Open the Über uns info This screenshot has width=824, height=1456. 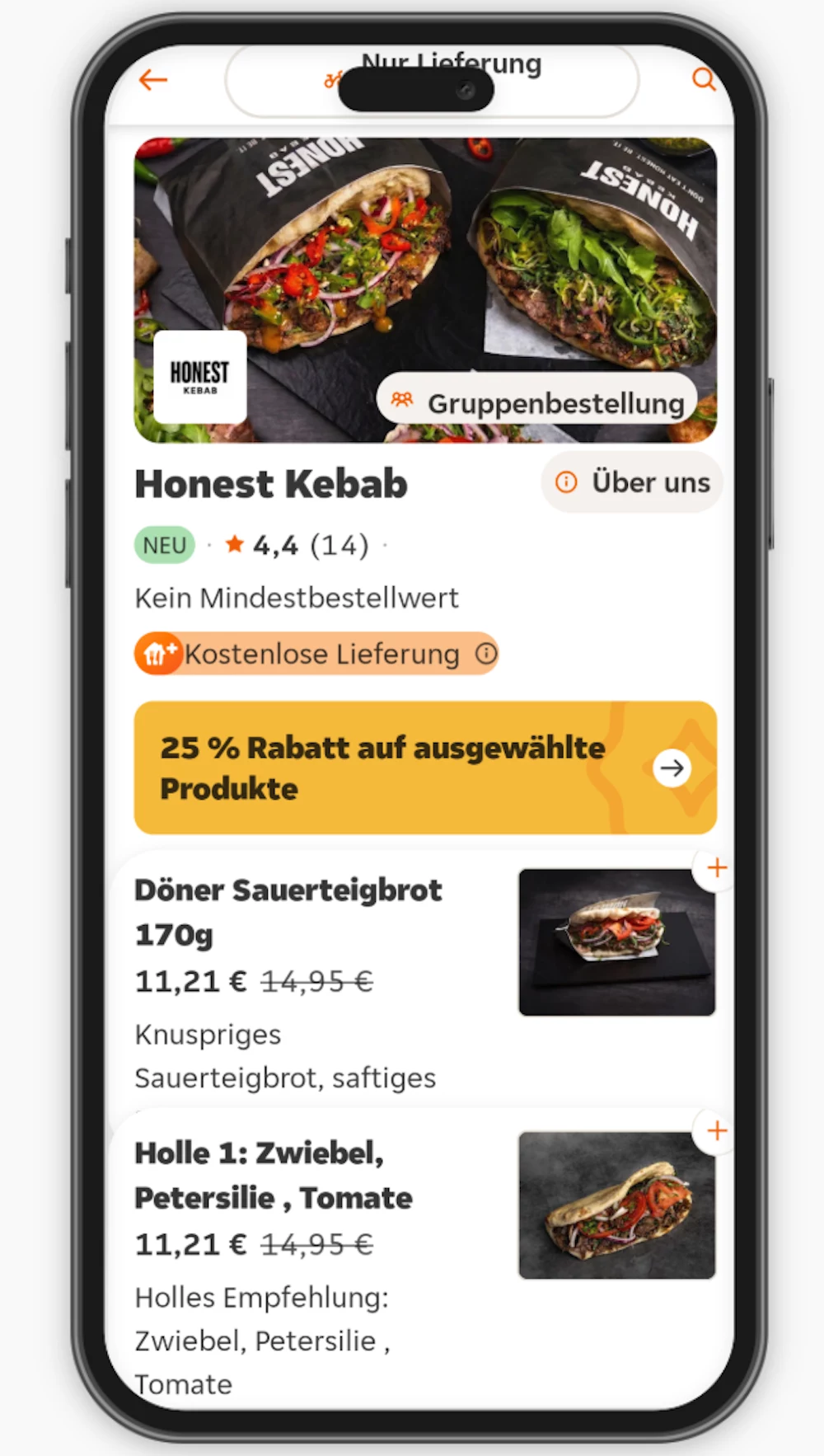coord(632,482)
